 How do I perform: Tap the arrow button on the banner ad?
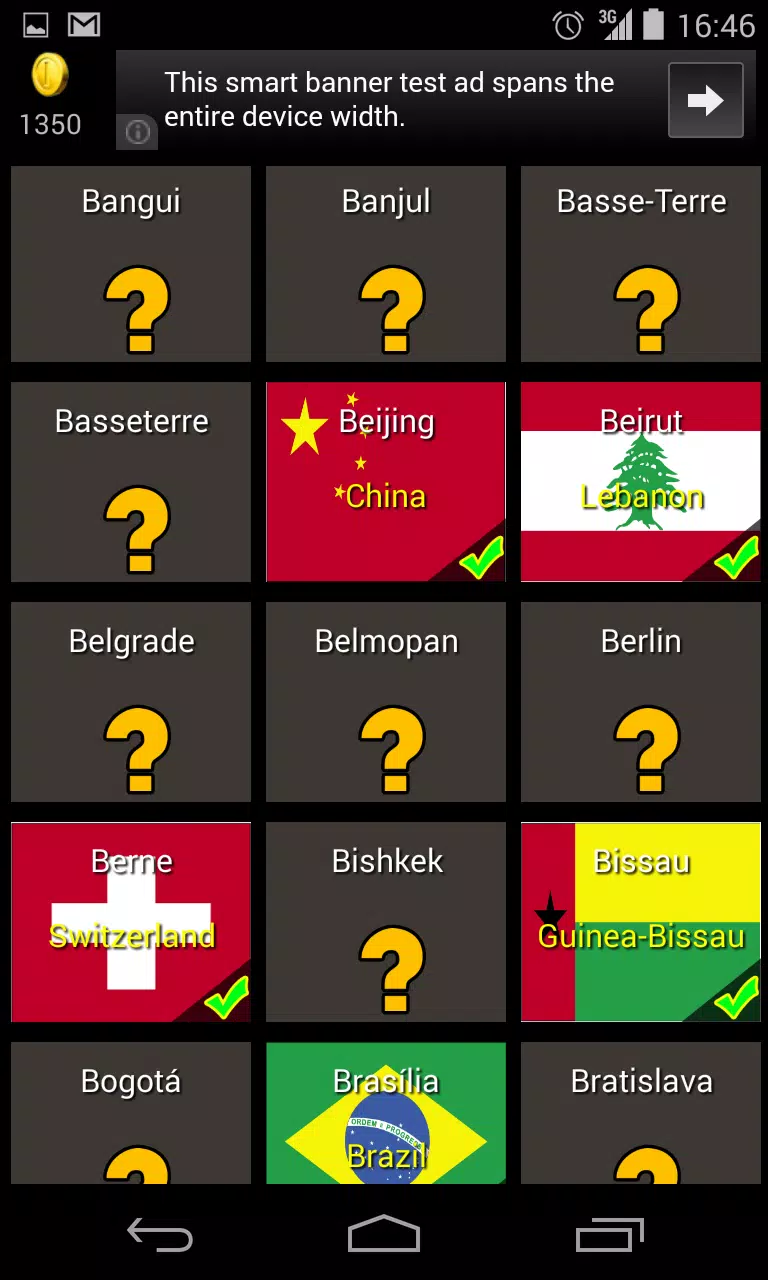705,100
